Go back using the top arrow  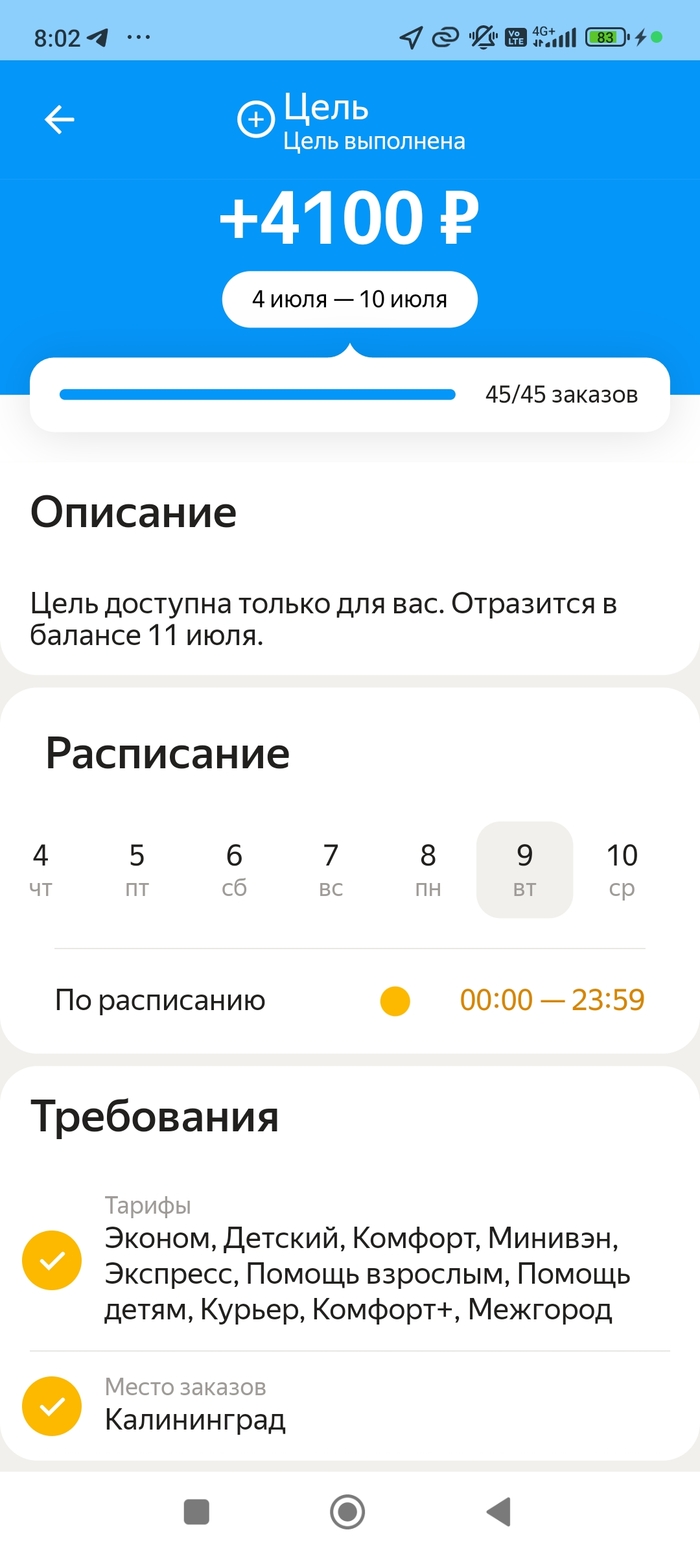pyautogui.click(x=59, y=120)
